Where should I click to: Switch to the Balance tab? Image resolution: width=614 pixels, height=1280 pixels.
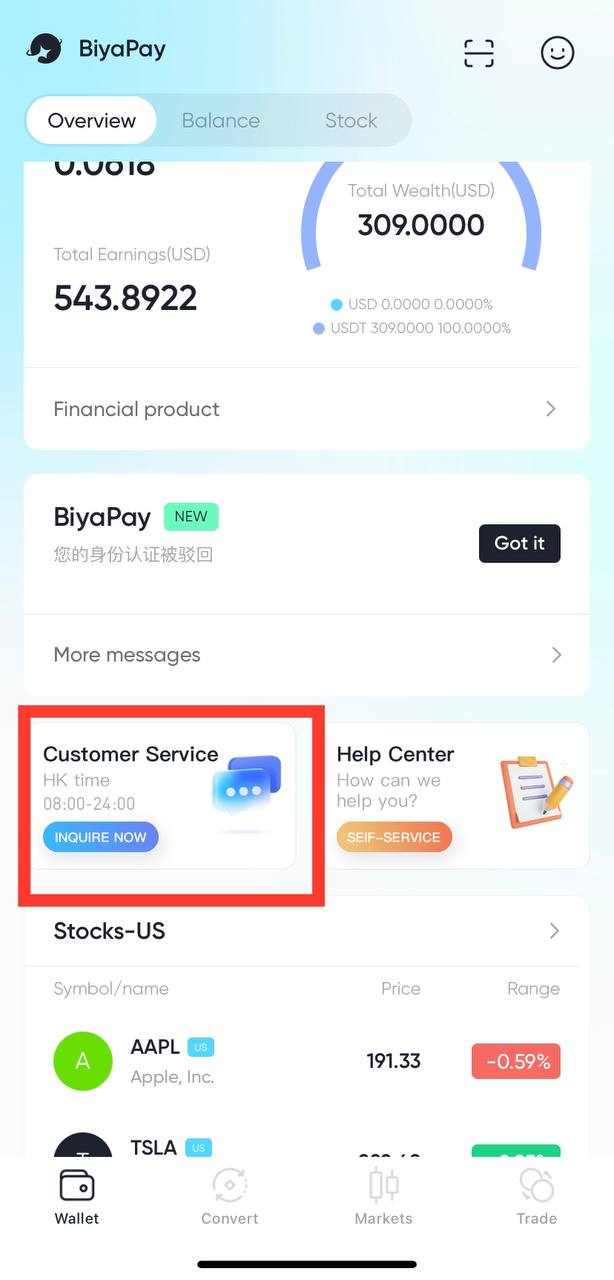pos(221,121)
